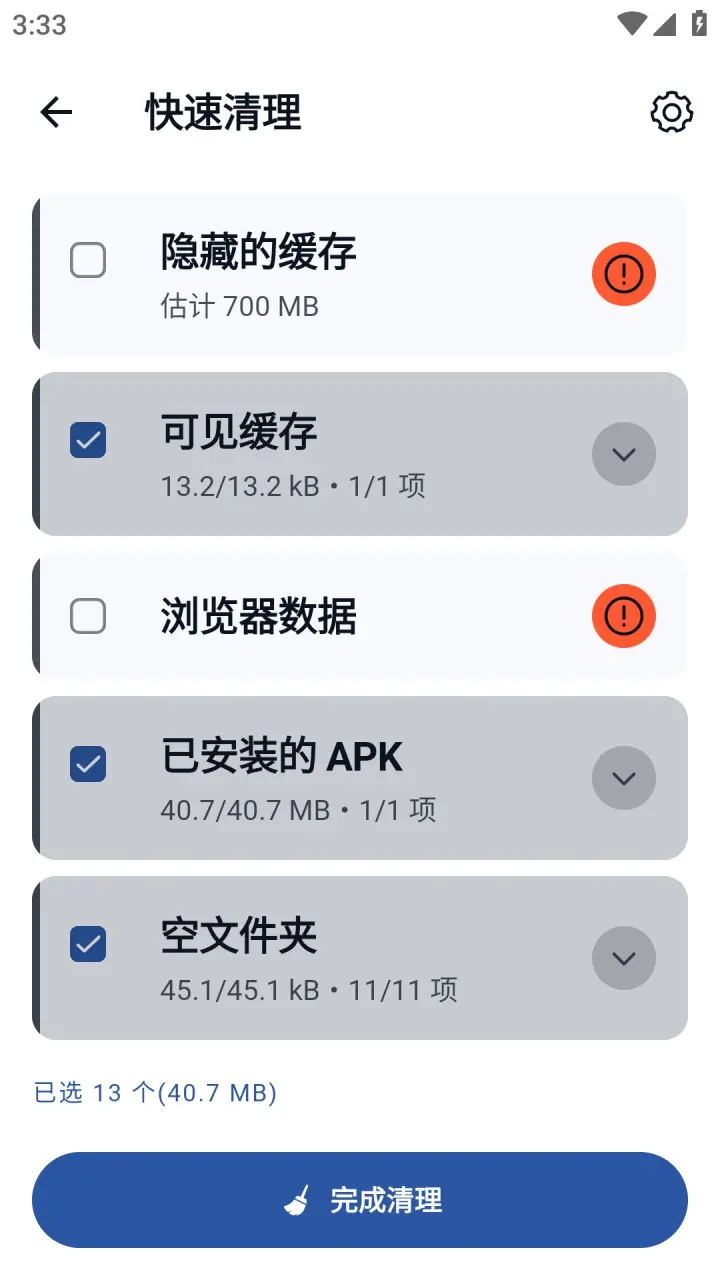Tap the cellular signal icon in the status bar
The height and width of the screenshot is (1280, 720).
[x=663, y=25]
